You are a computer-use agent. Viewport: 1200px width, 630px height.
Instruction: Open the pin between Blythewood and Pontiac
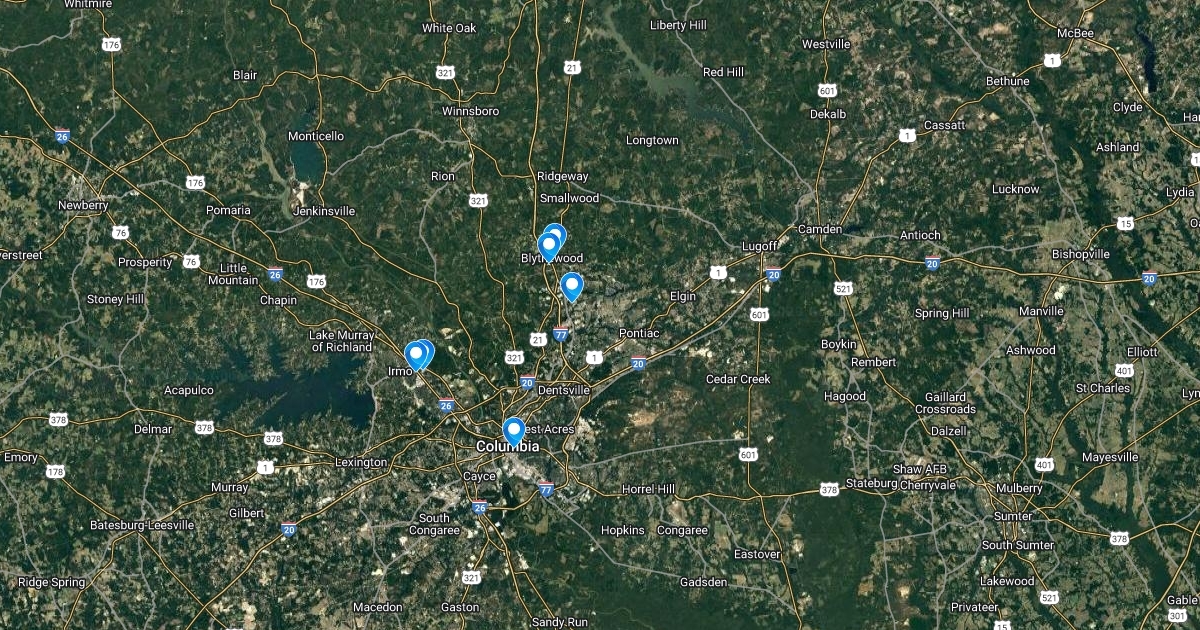[572, 287]
